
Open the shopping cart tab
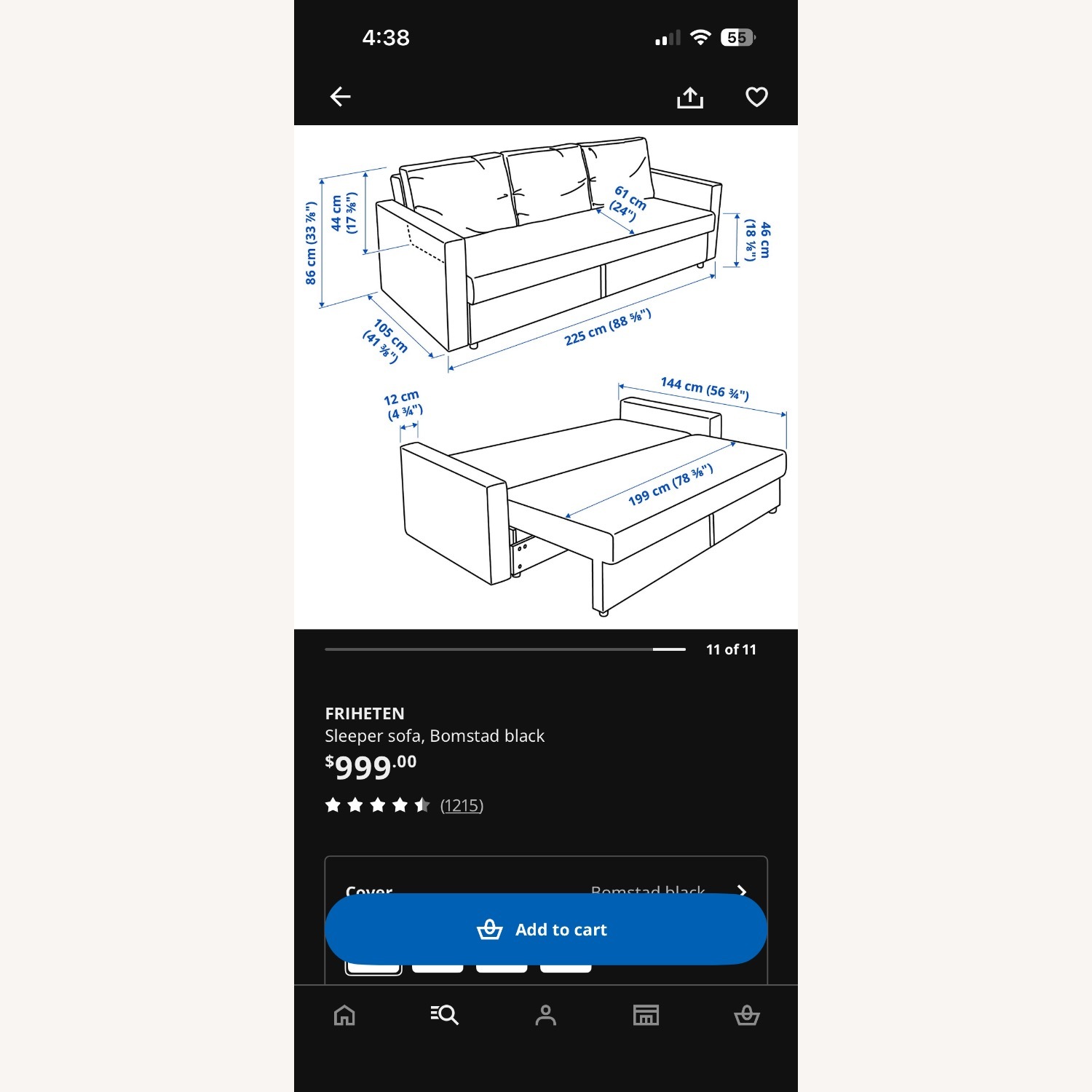point(746,1015)
